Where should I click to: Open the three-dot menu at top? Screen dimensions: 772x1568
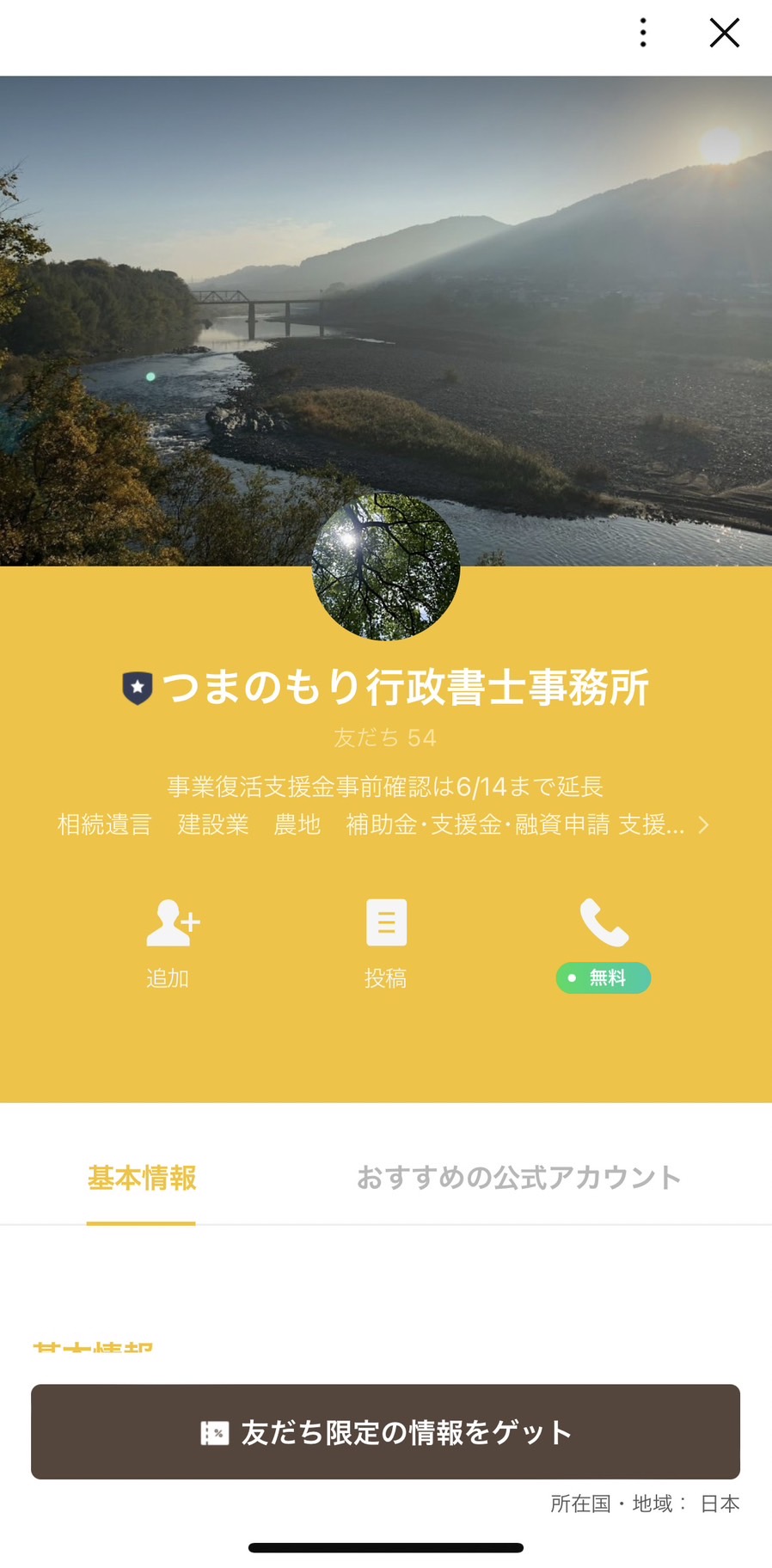pos(642,32)
